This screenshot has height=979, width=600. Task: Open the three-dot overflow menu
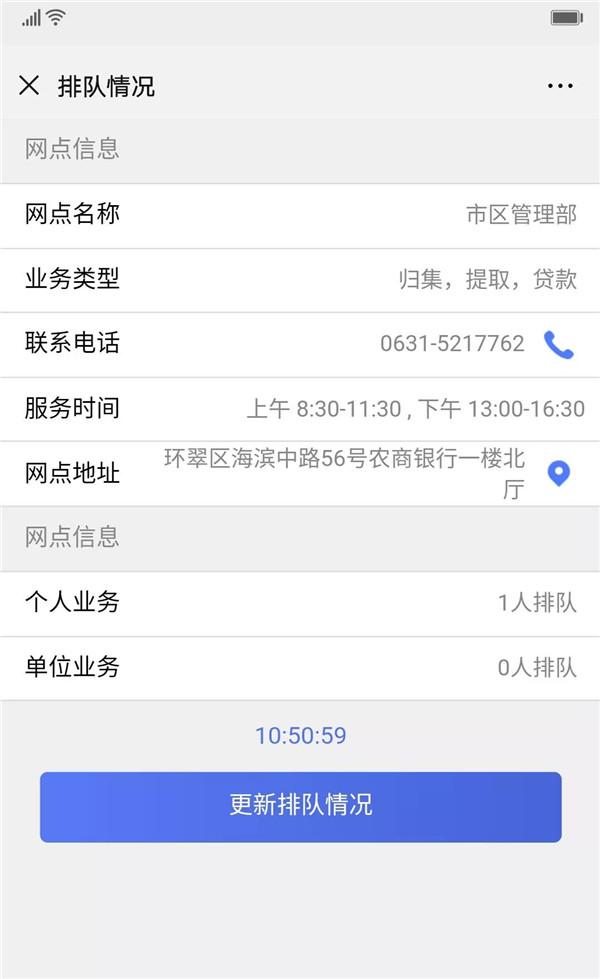(x=560, y=86)
